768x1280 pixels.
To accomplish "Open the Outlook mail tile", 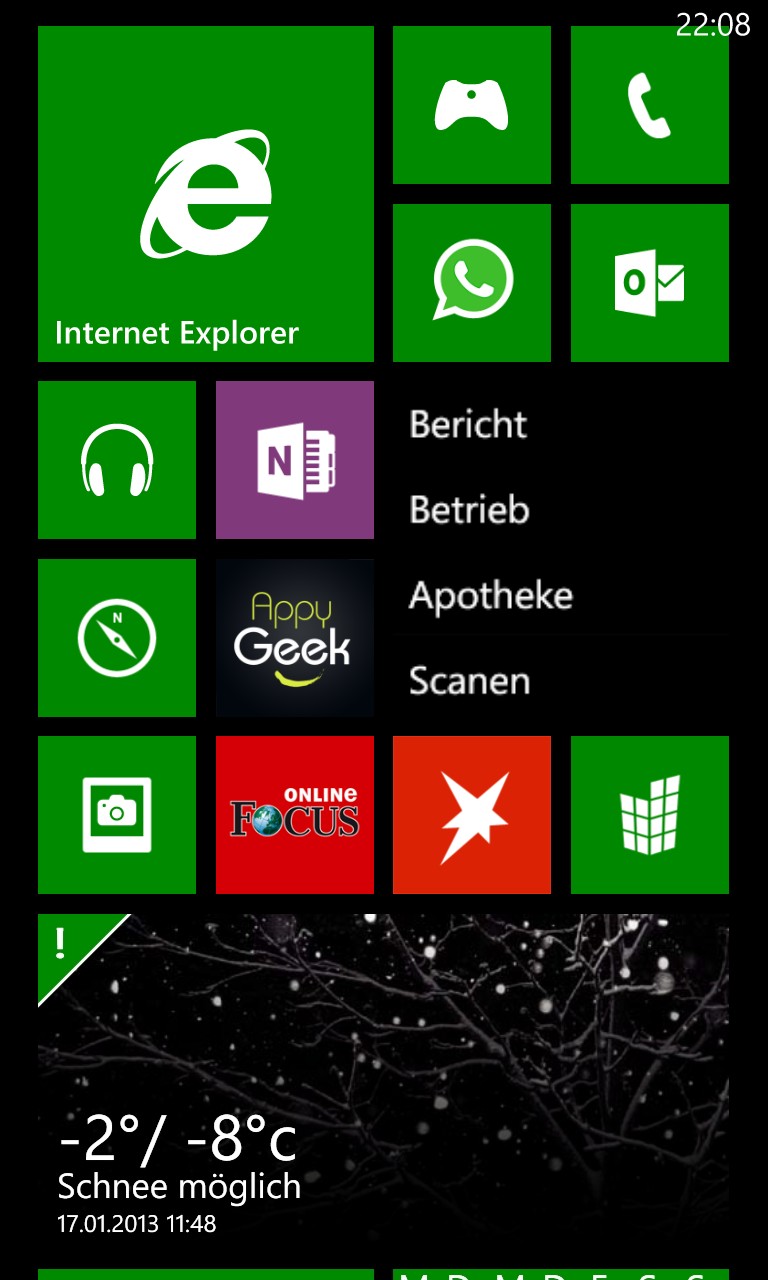I will click(x=650, y=283).
